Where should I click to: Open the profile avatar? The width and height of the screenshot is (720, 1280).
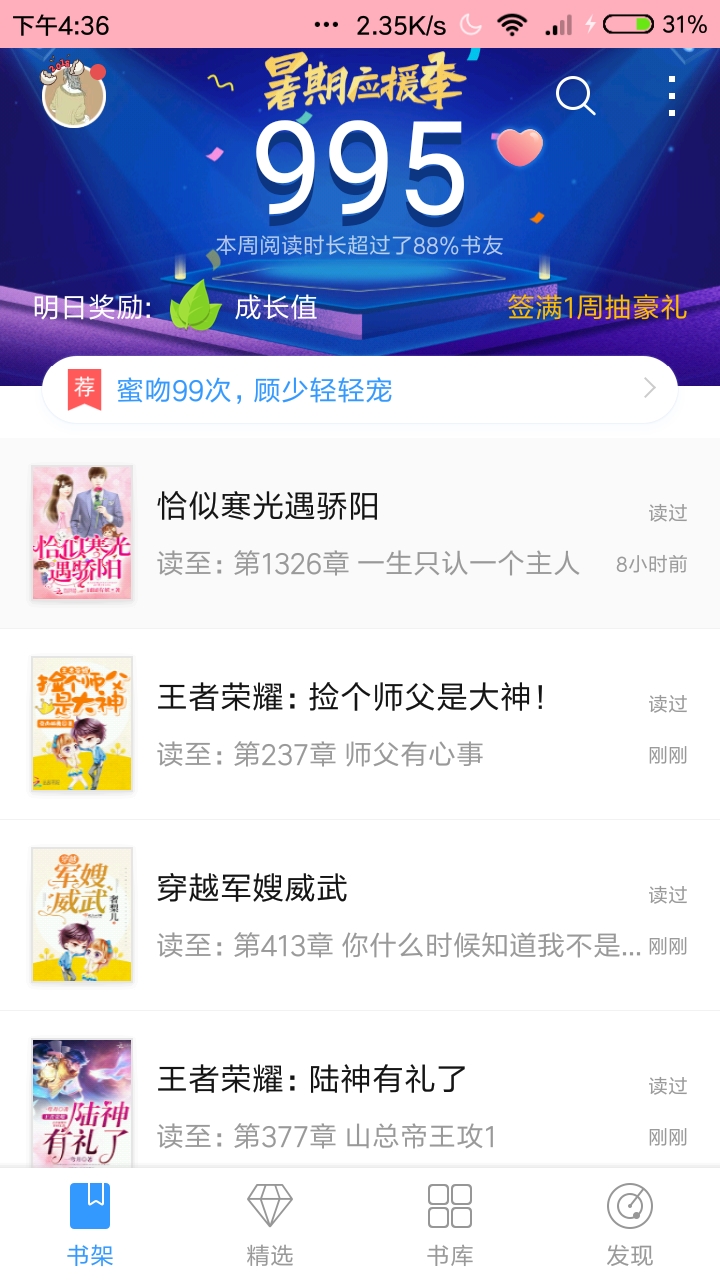(73, 95)
